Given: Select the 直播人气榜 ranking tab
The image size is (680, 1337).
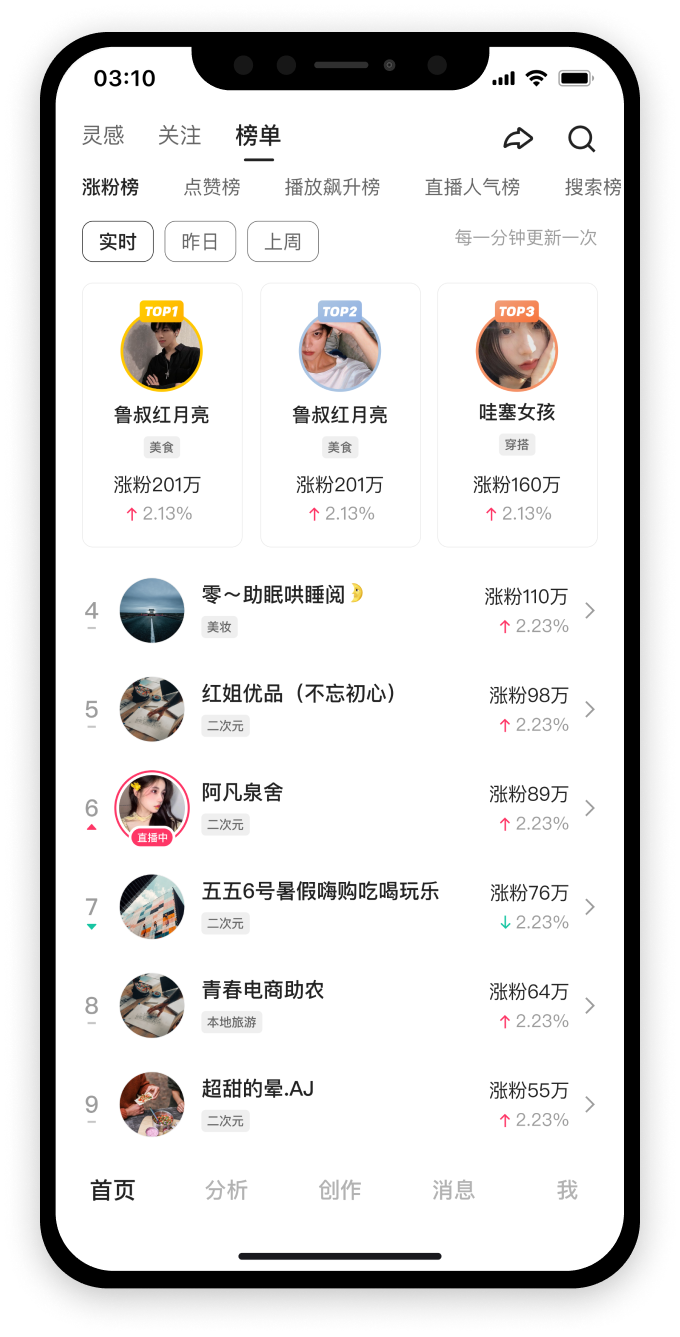Looking at the screenshot, I should click(472, 187).
